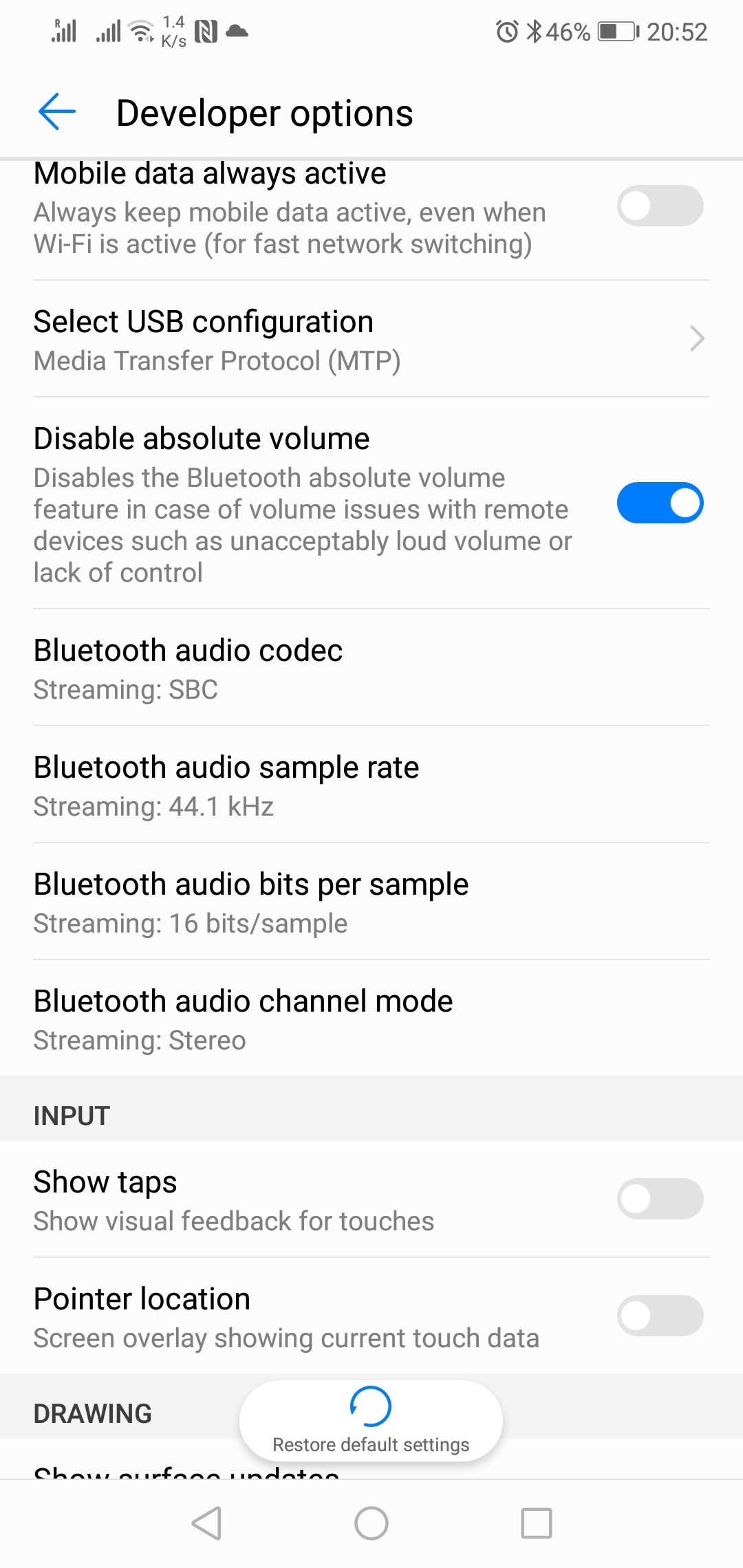This screenshot has height=1568, width=743.
Task: Open the recent apps view
Action: pos(537,1523)
